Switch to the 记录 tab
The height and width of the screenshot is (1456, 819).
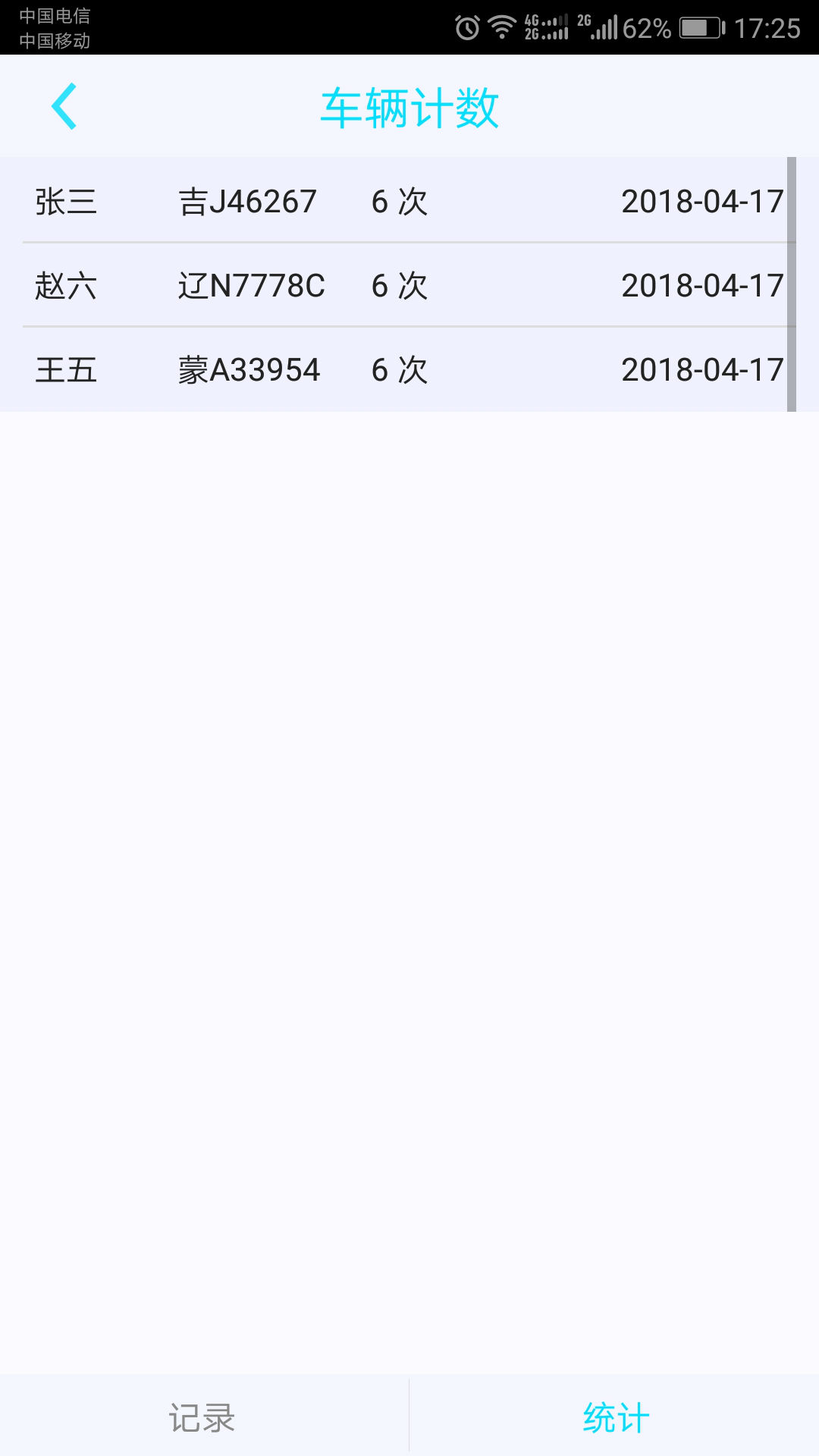pos(202,1417)
